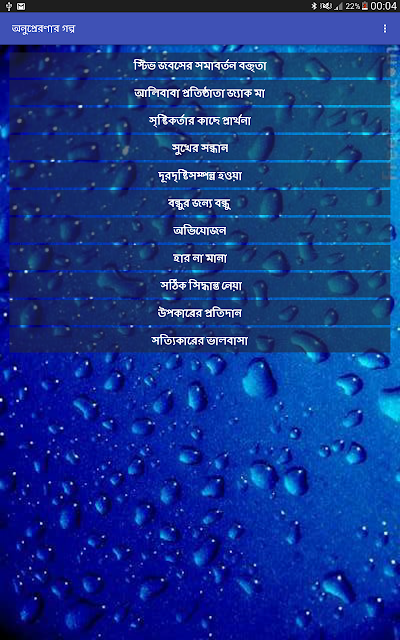Screen dimensions: 400x640
Task: Open the সুখের সন্ধান story
Action: pos(200,148)
